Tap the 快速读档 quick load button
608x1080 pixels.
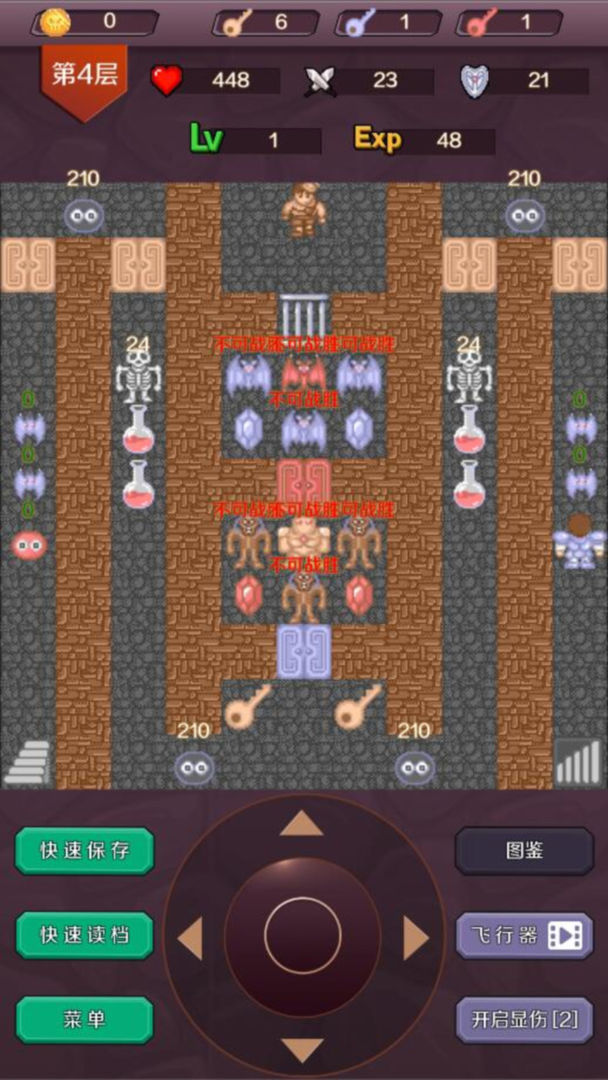pos(85,936)
